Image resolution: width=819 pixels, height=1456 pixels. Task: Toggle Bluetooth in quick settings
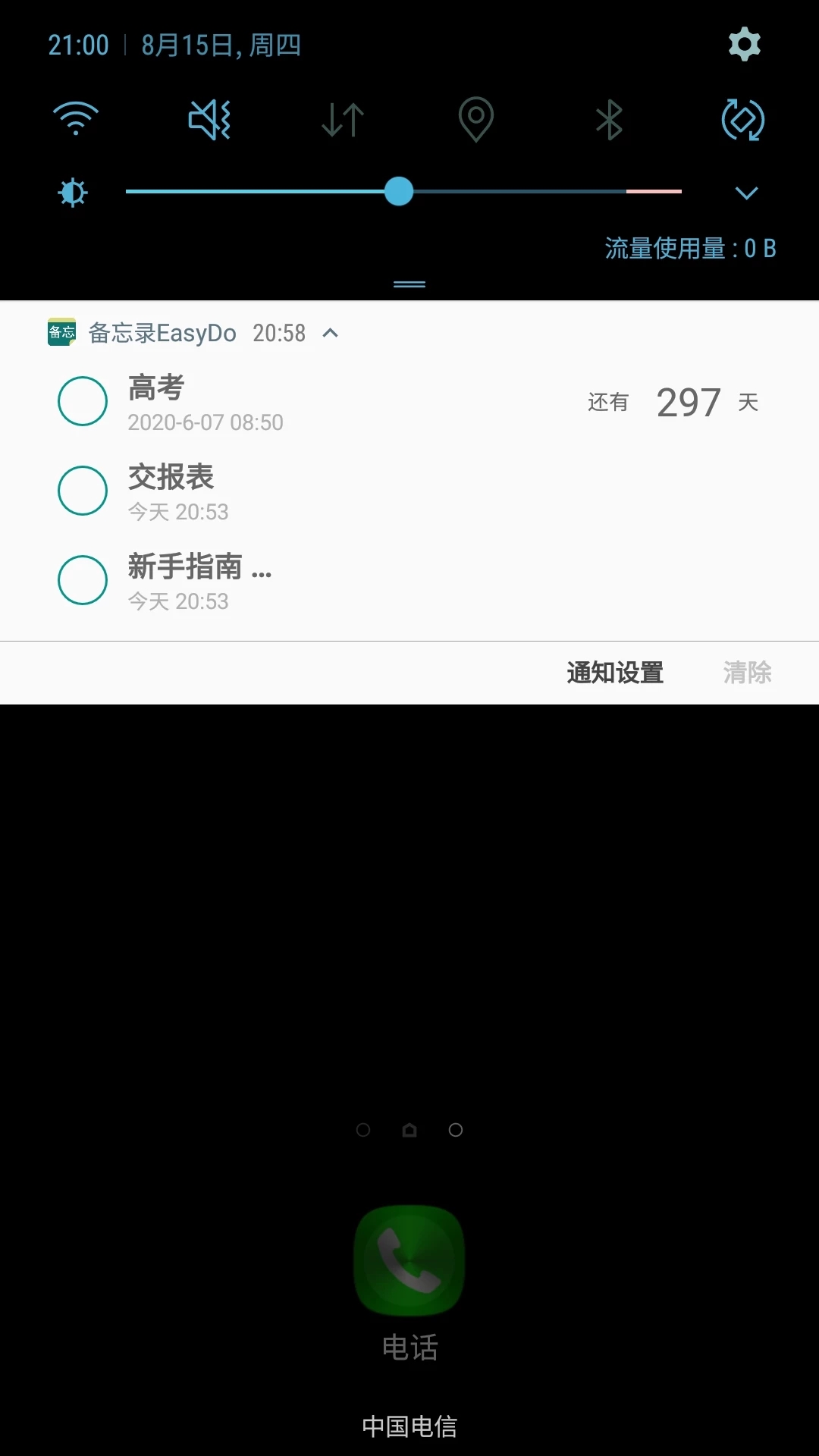[609, 119]
